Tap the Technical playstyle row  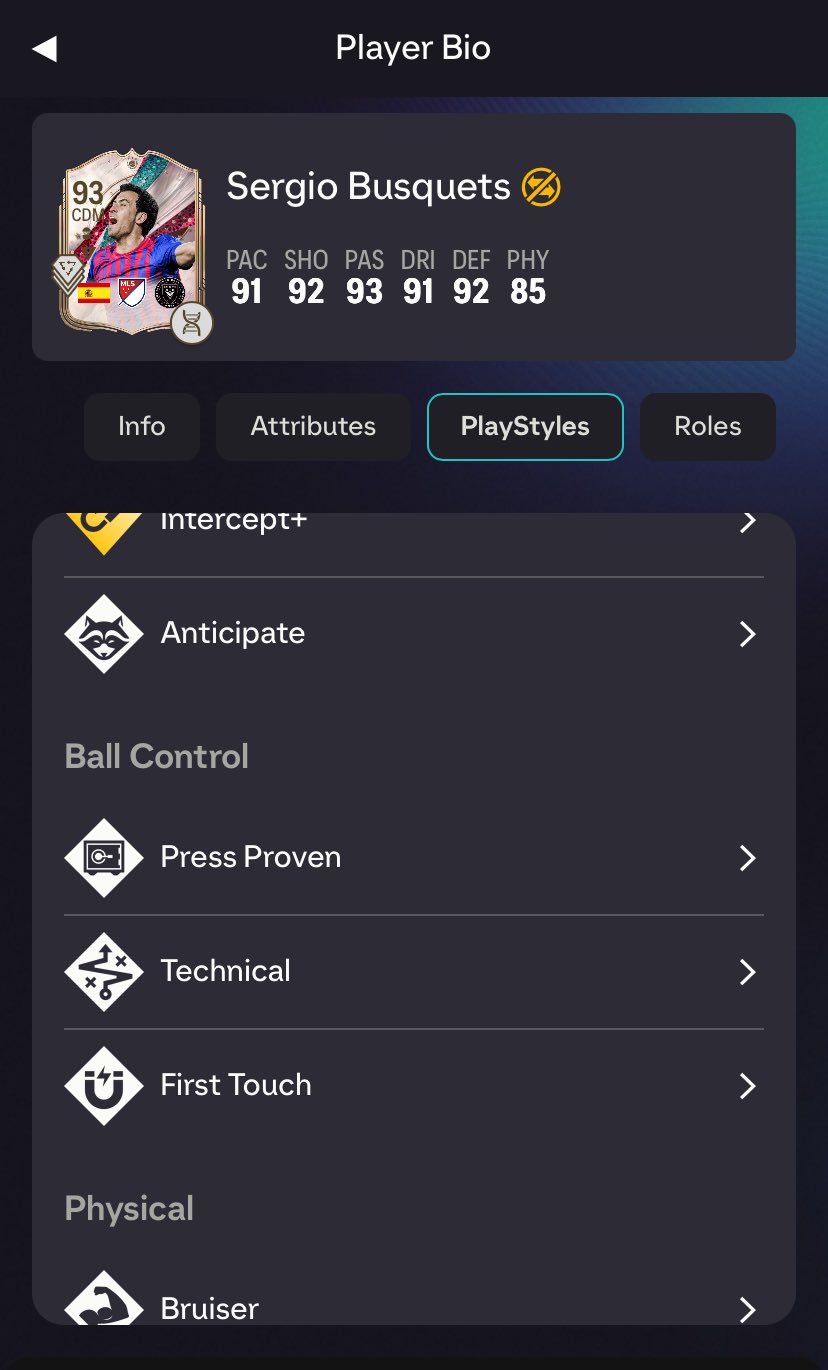(413, 972)
